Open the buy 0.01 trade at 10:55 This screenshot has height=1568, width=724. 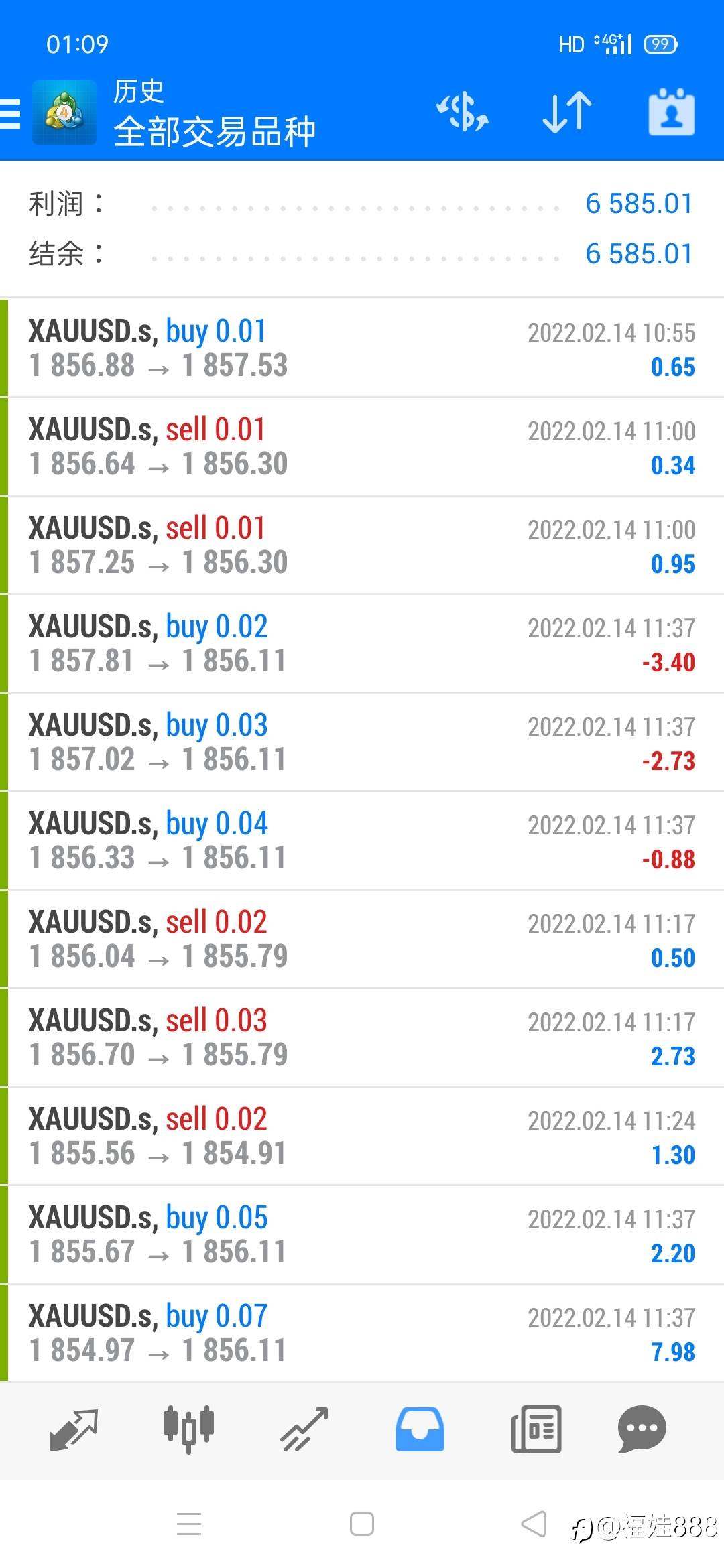click(x=362, y=348)
